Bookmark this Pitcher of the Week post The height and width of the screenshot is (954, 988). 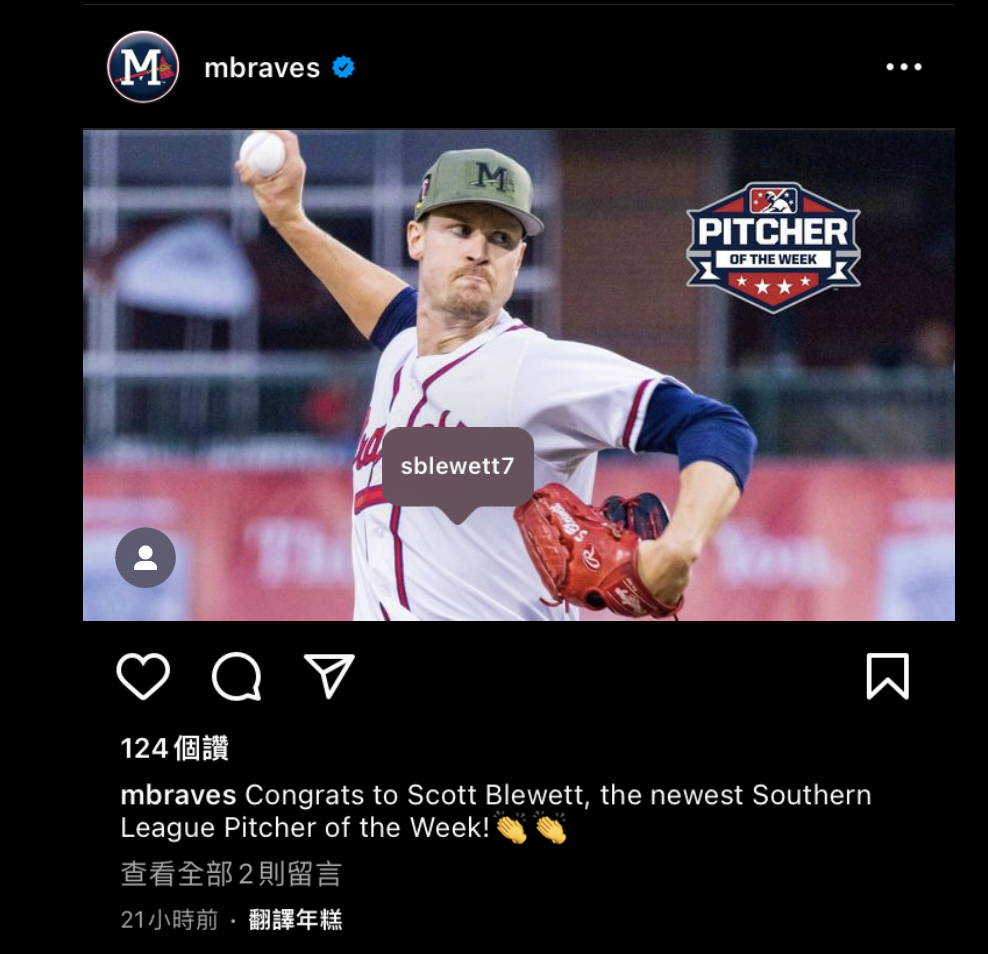[x=886, y=677]
